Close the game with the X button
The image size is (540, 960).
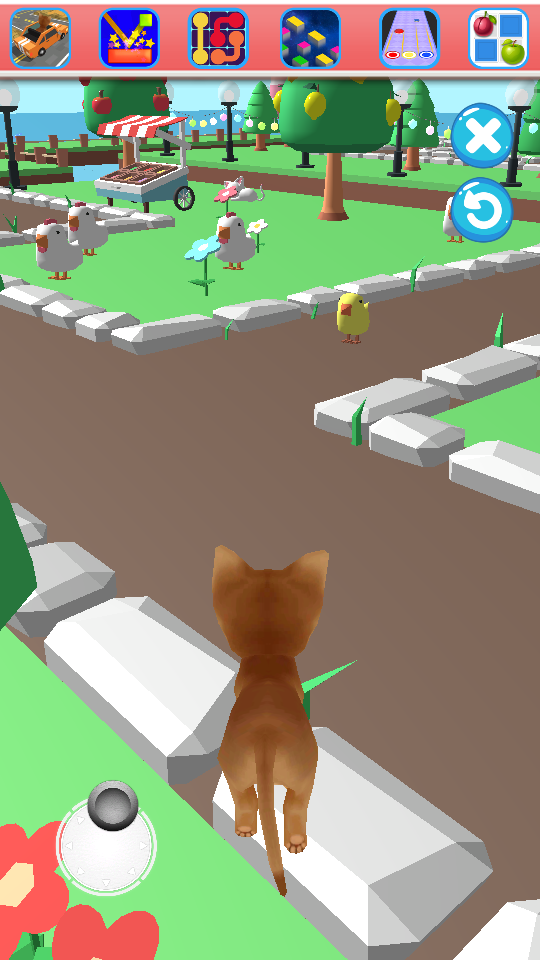tap(482, 136)
